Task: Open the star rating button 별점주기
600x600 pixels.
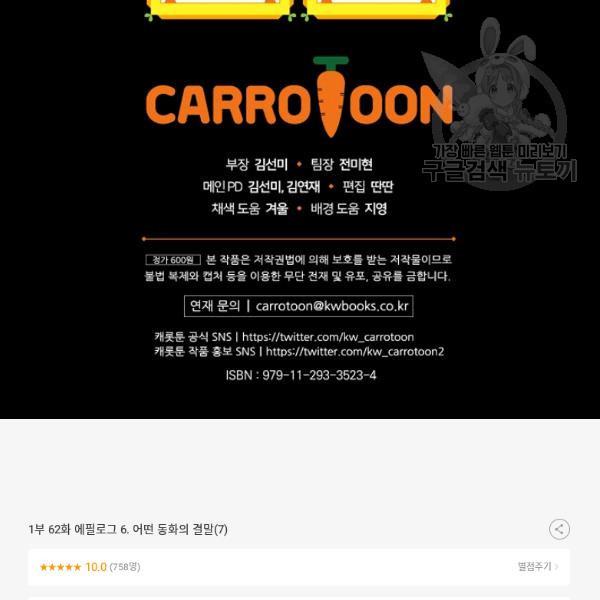Action: point(537,567)
